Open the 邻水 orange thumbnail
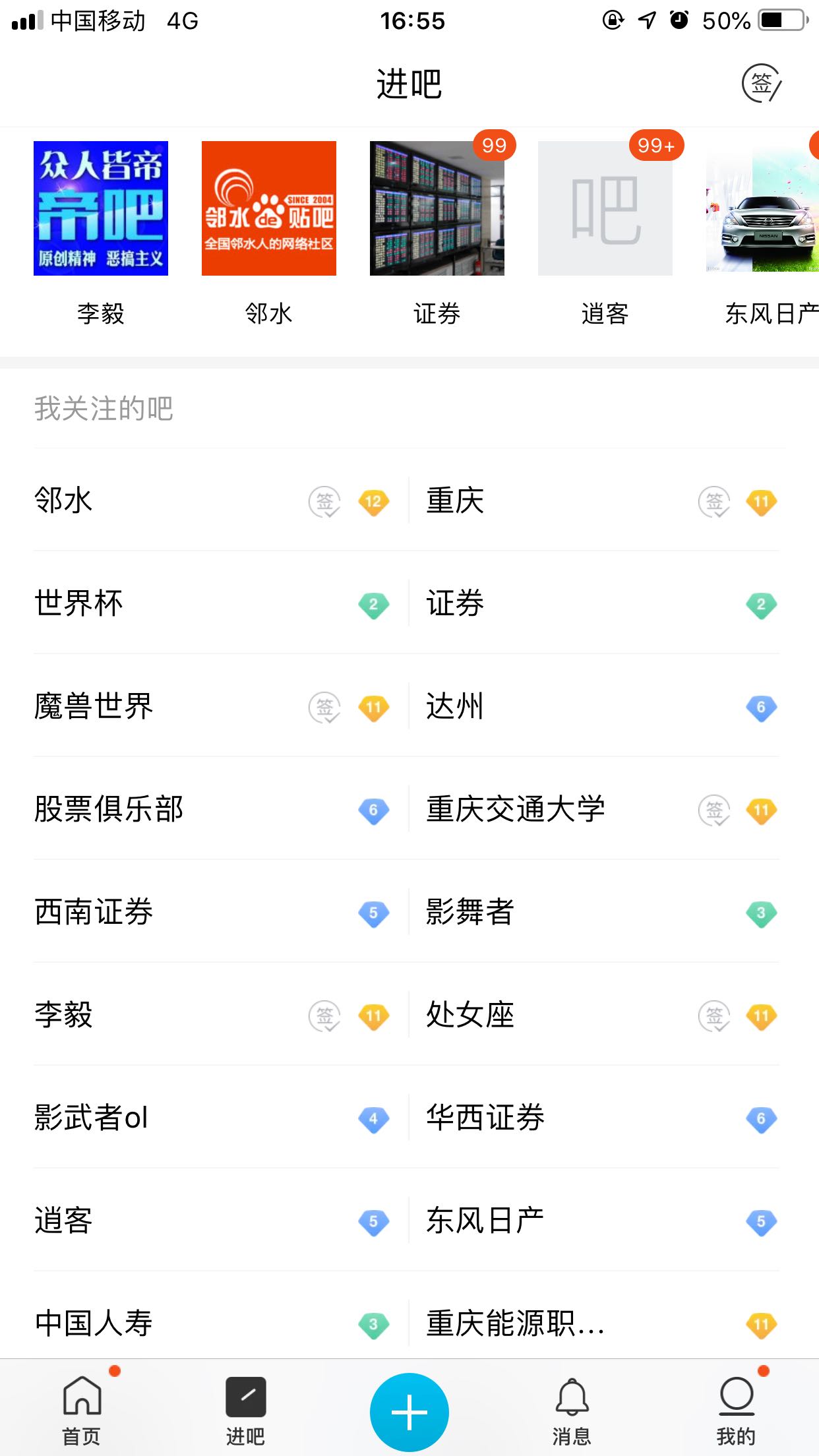The width and height of the screenshot is (819, 1456). pos(269,208)
